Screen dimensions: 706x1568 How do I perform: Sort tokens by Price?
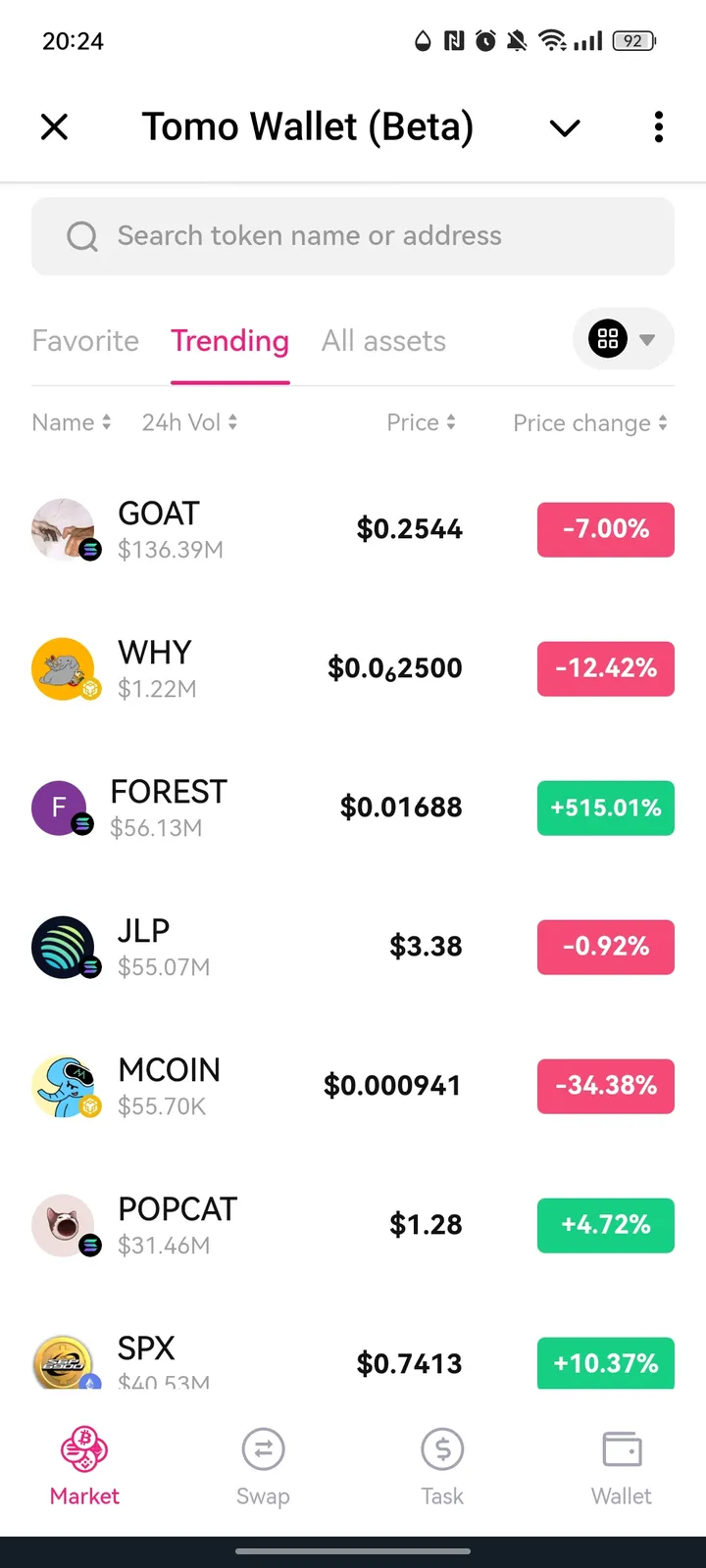[421, 422]
